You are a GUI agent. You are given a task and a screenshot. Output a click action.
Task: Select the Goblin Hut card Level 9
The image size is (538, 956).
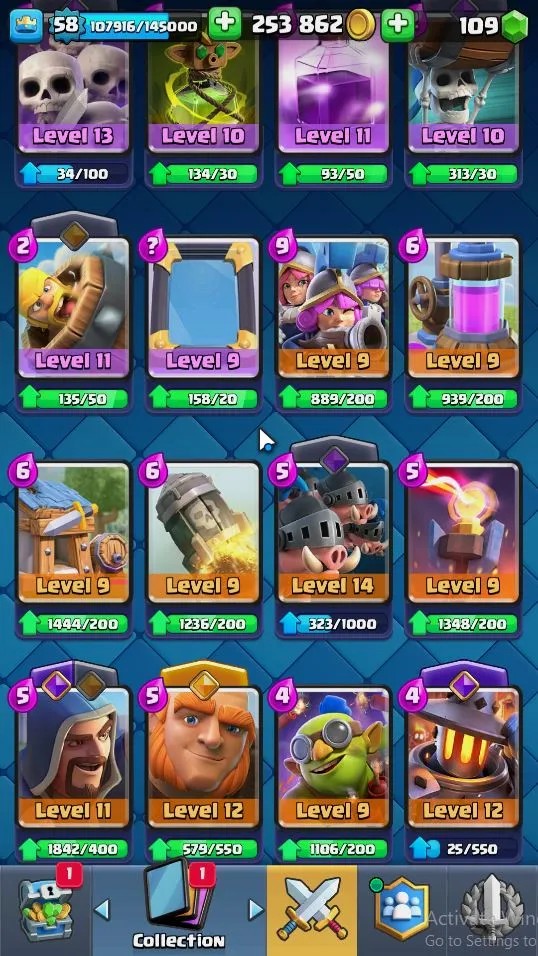(x=74, y=532)
